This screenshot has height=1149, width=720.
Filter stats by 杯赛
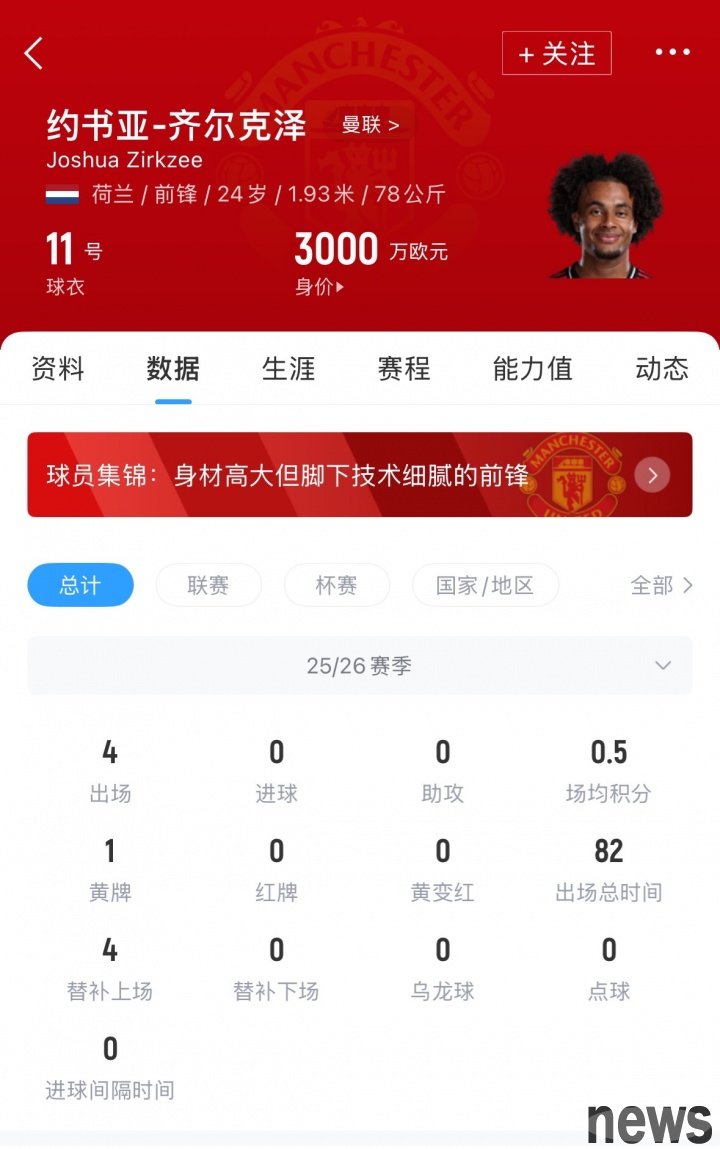pos(336,585)
